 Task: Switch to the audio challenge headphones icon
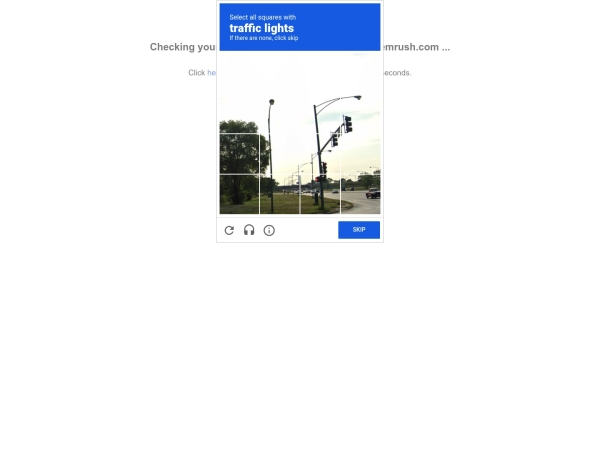tap(249, 230)
